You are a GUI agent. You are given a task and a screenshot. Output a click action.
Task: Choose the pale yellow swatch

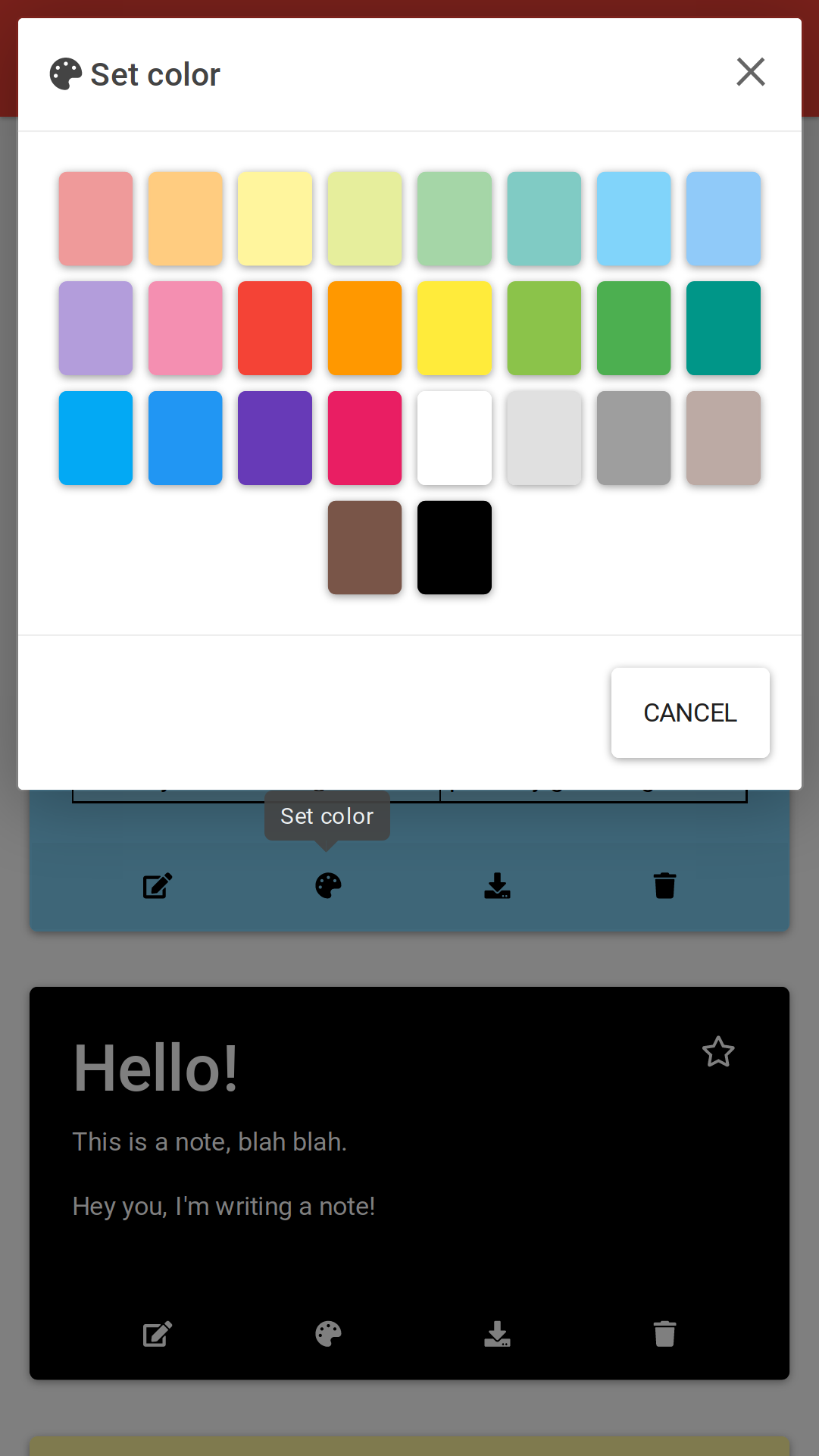[x=275, y=218]
